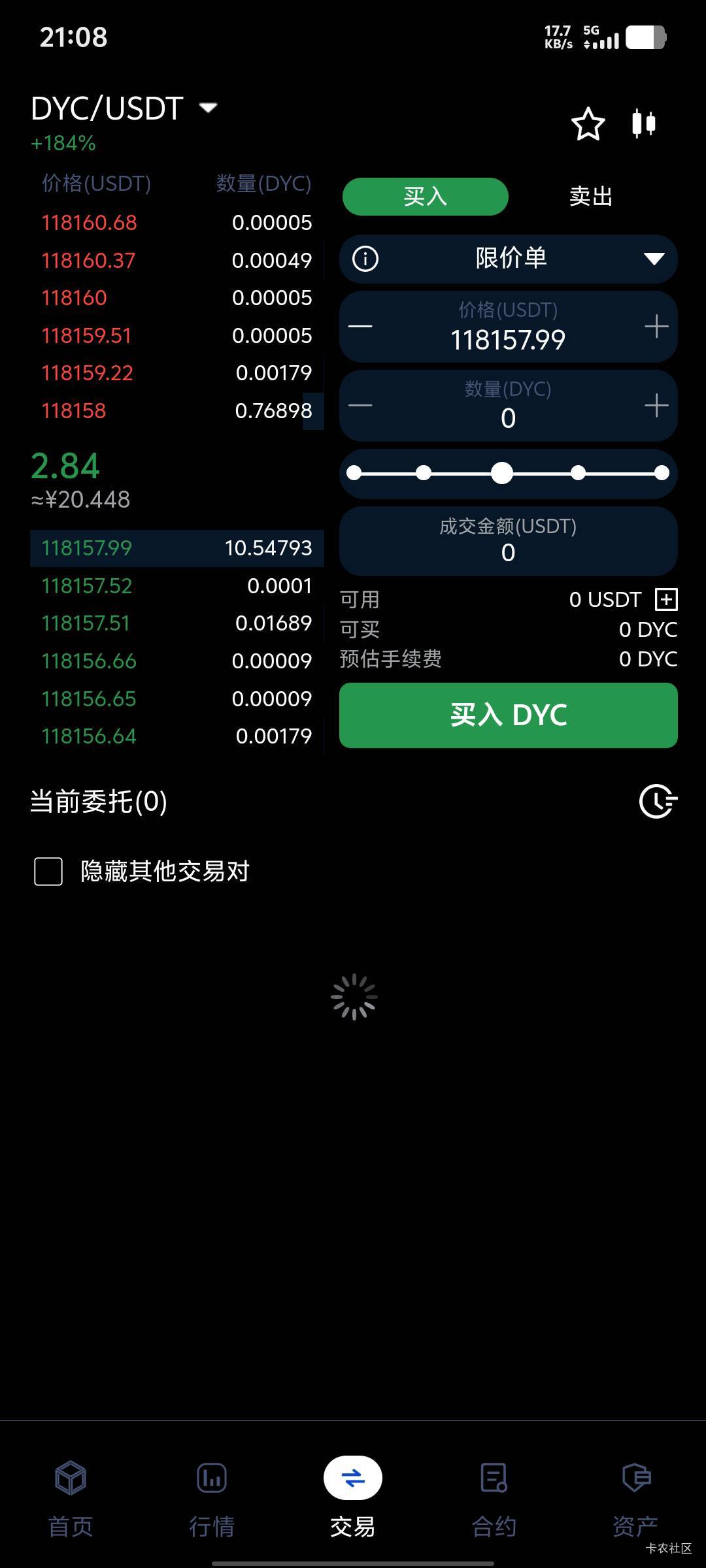
Task: Increase the 价格(USDT) with the plus button
Action: tap(656, 326)
